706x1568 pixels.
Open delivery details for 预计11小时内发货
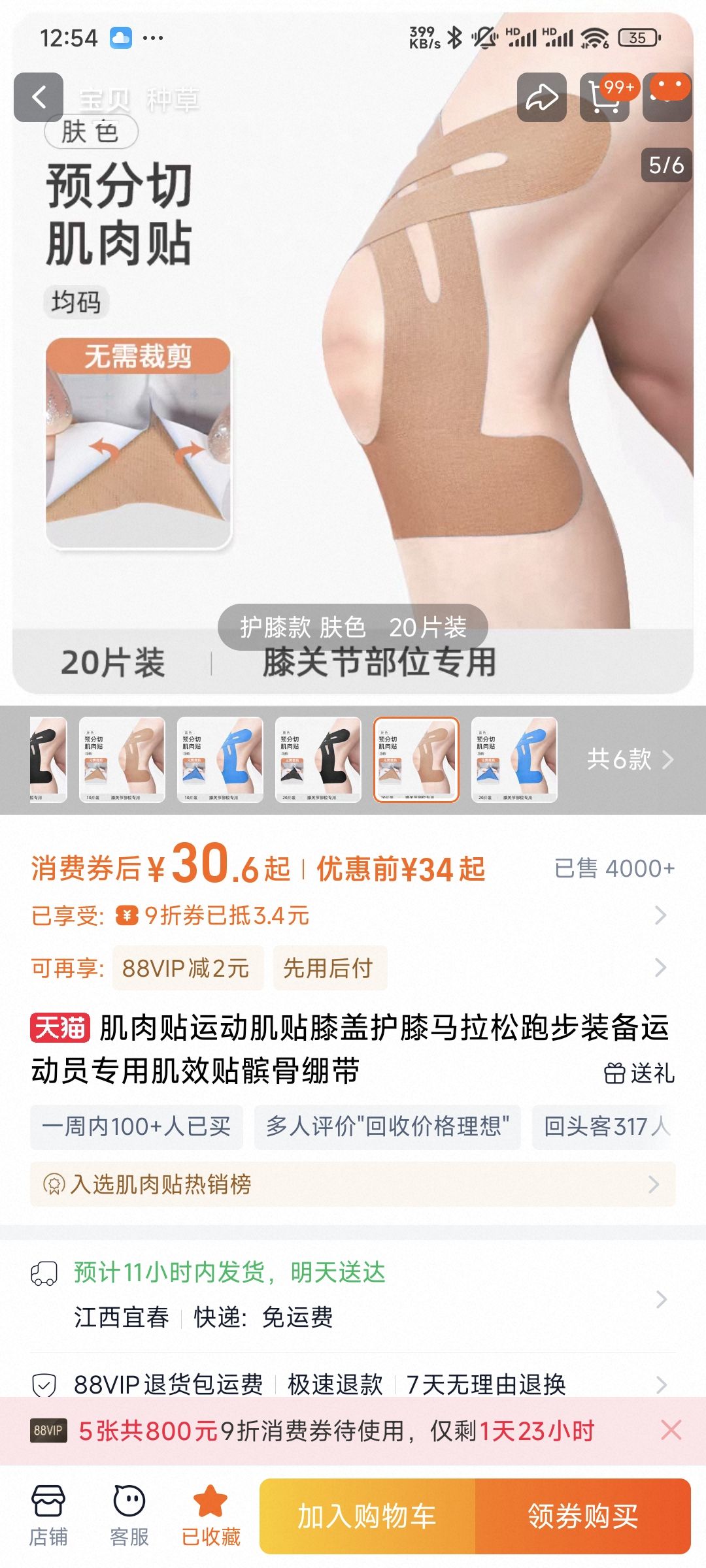point(353,1295)
